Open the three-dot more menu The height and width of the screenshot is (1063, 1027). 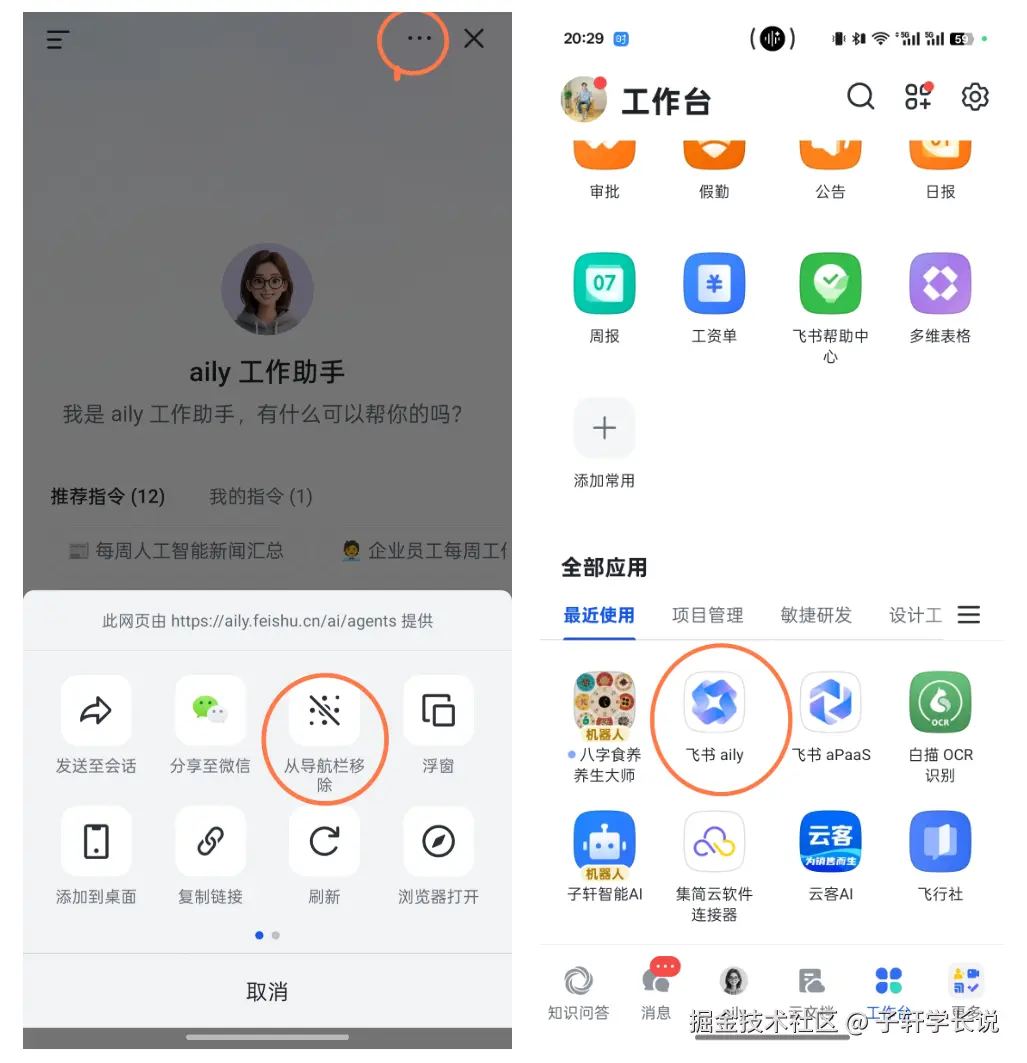click(419, 39)
